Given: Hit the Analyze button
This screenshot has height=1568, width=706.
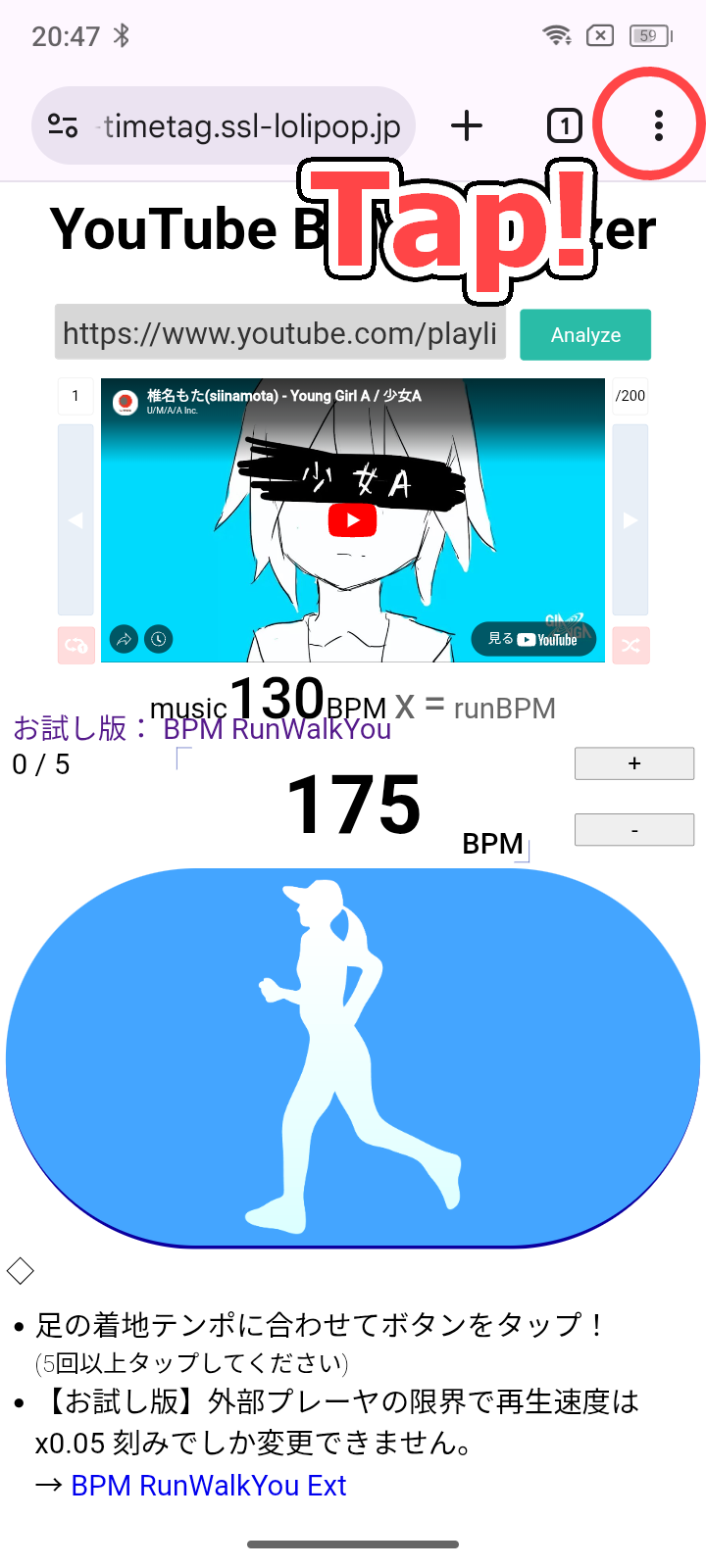Looking at the screenshot, I should click(585, 335).
